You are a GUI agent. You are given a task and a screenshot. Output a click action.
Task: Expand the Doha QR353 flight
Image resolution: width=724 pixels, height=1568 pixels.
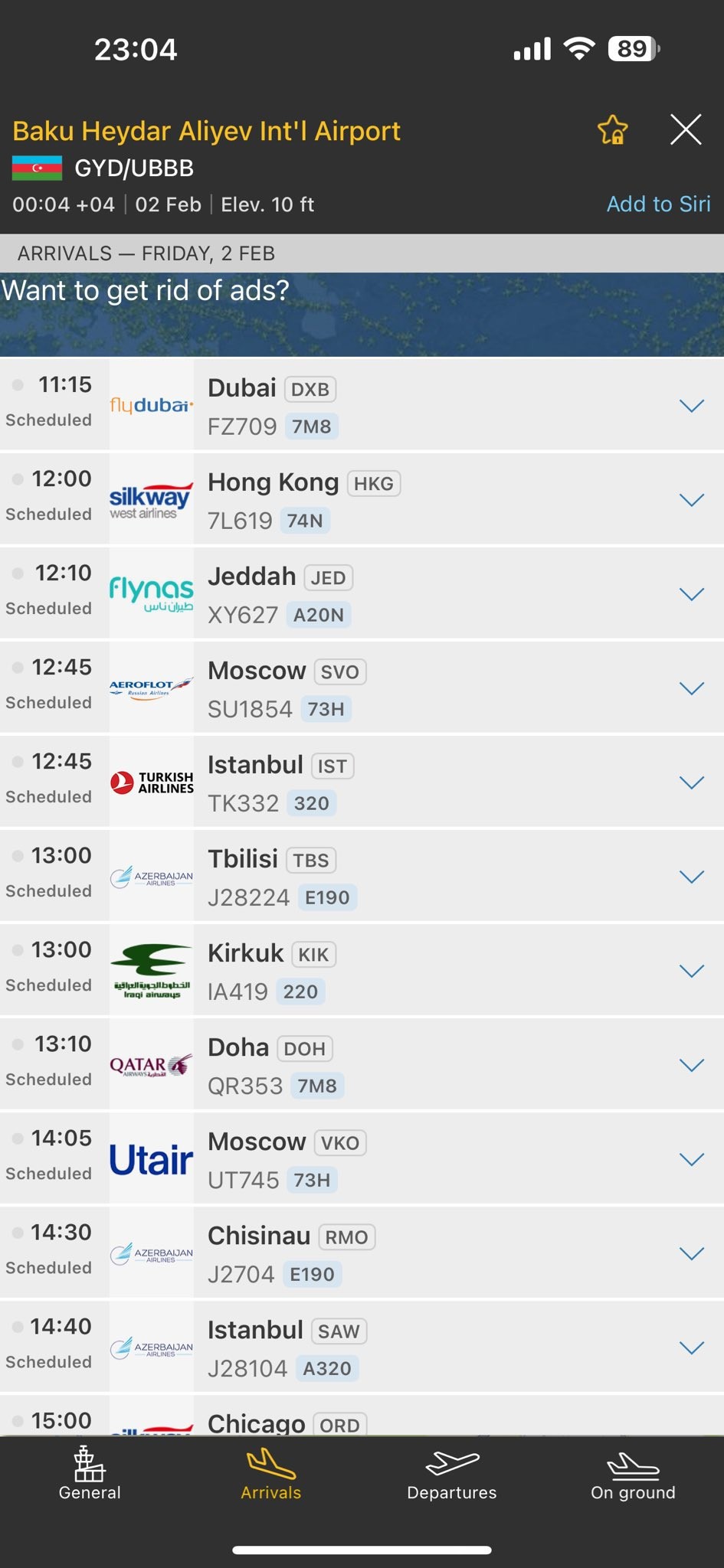(691, 1065)
